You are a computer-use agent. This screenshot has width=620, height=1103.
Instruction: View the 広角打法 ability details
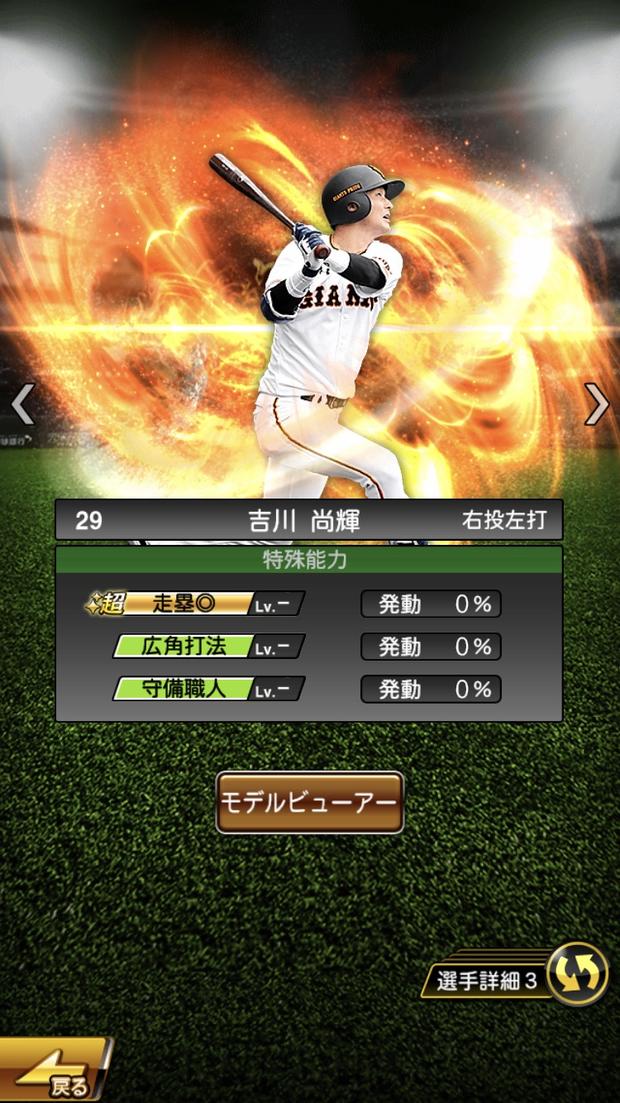click(x=207, y=646)
